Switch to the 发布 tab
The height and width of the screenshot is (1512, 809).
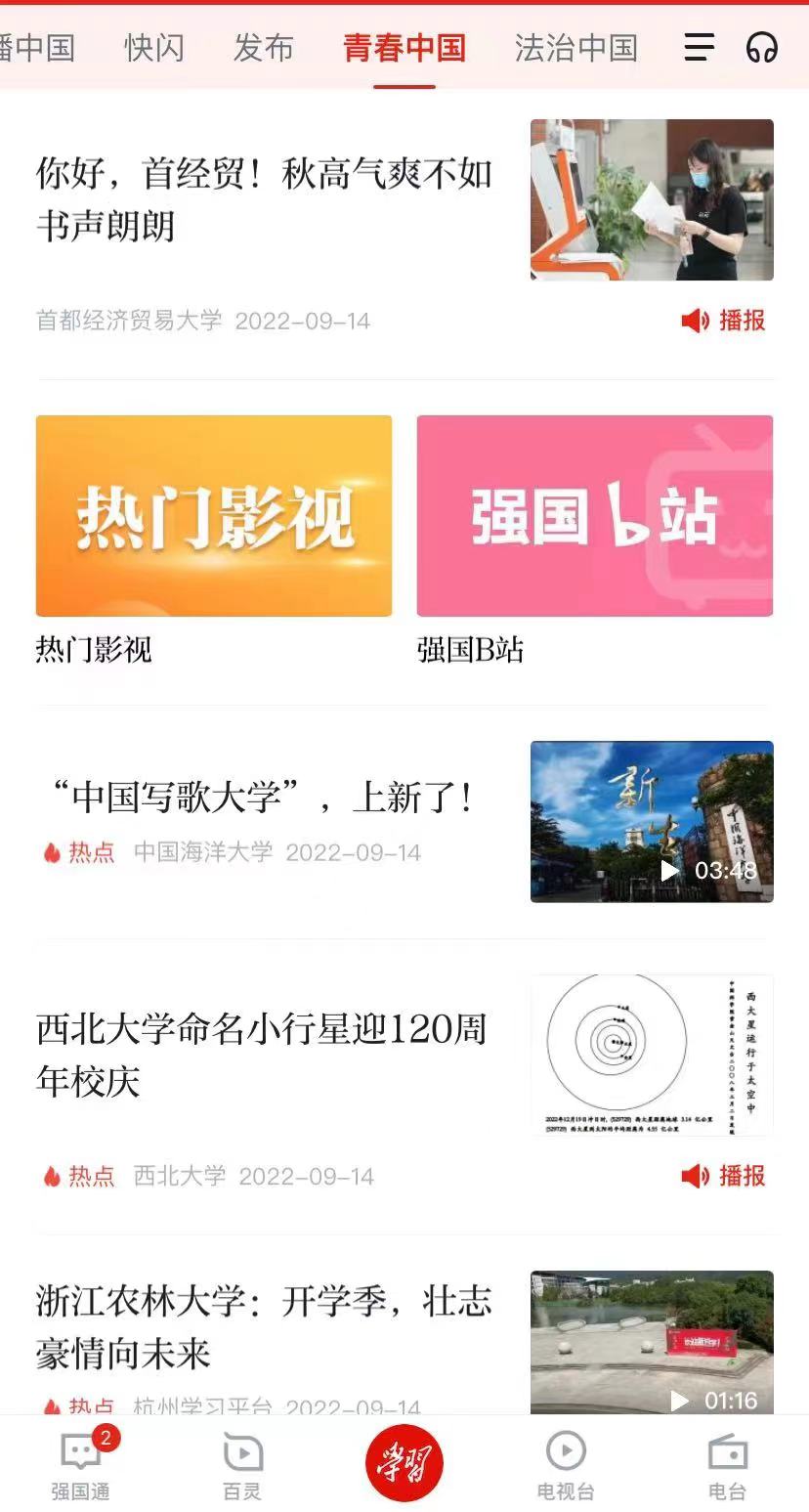click(263, 47)
